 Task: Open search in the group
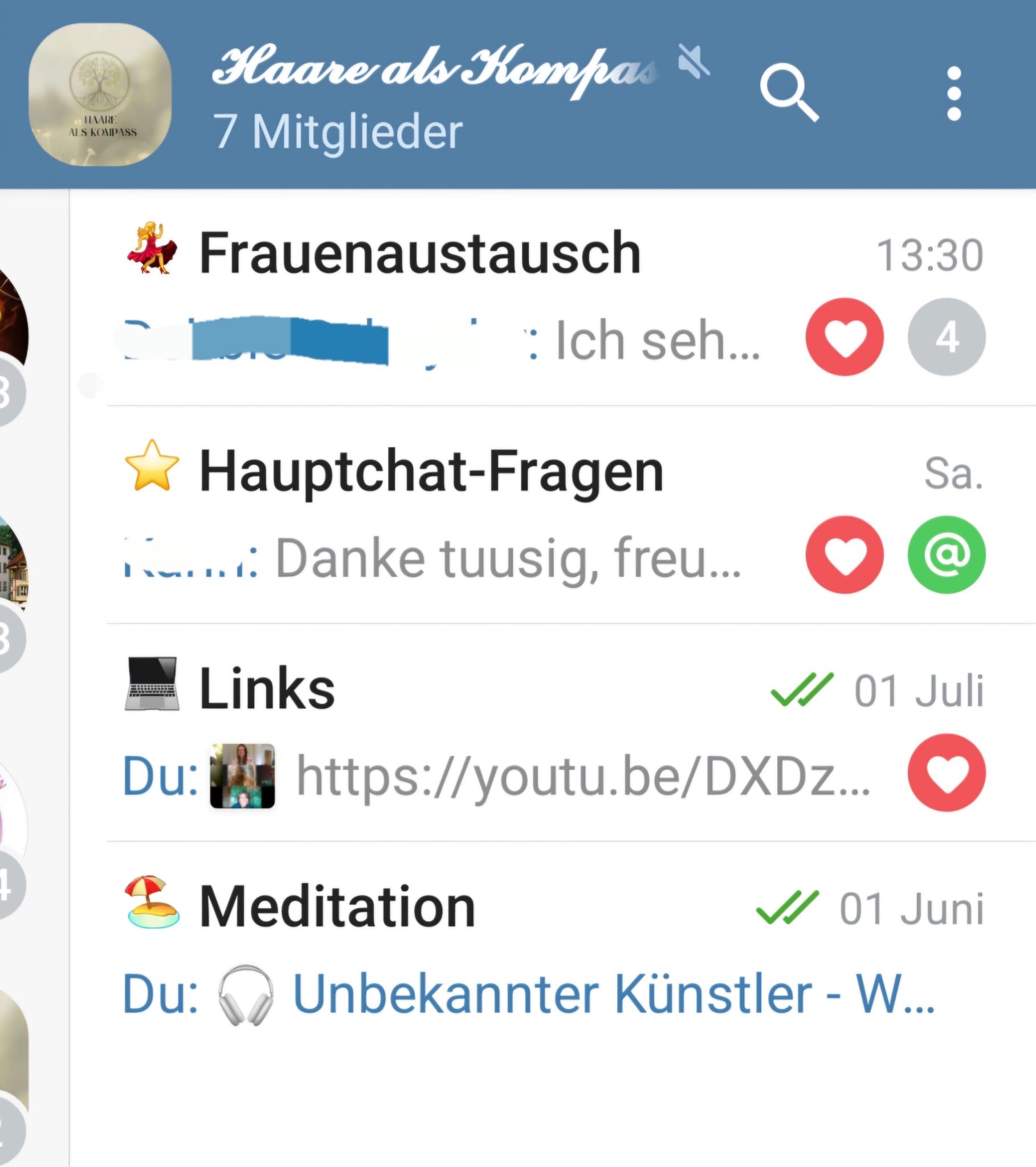pyautogui.click(x=789, y=93)
